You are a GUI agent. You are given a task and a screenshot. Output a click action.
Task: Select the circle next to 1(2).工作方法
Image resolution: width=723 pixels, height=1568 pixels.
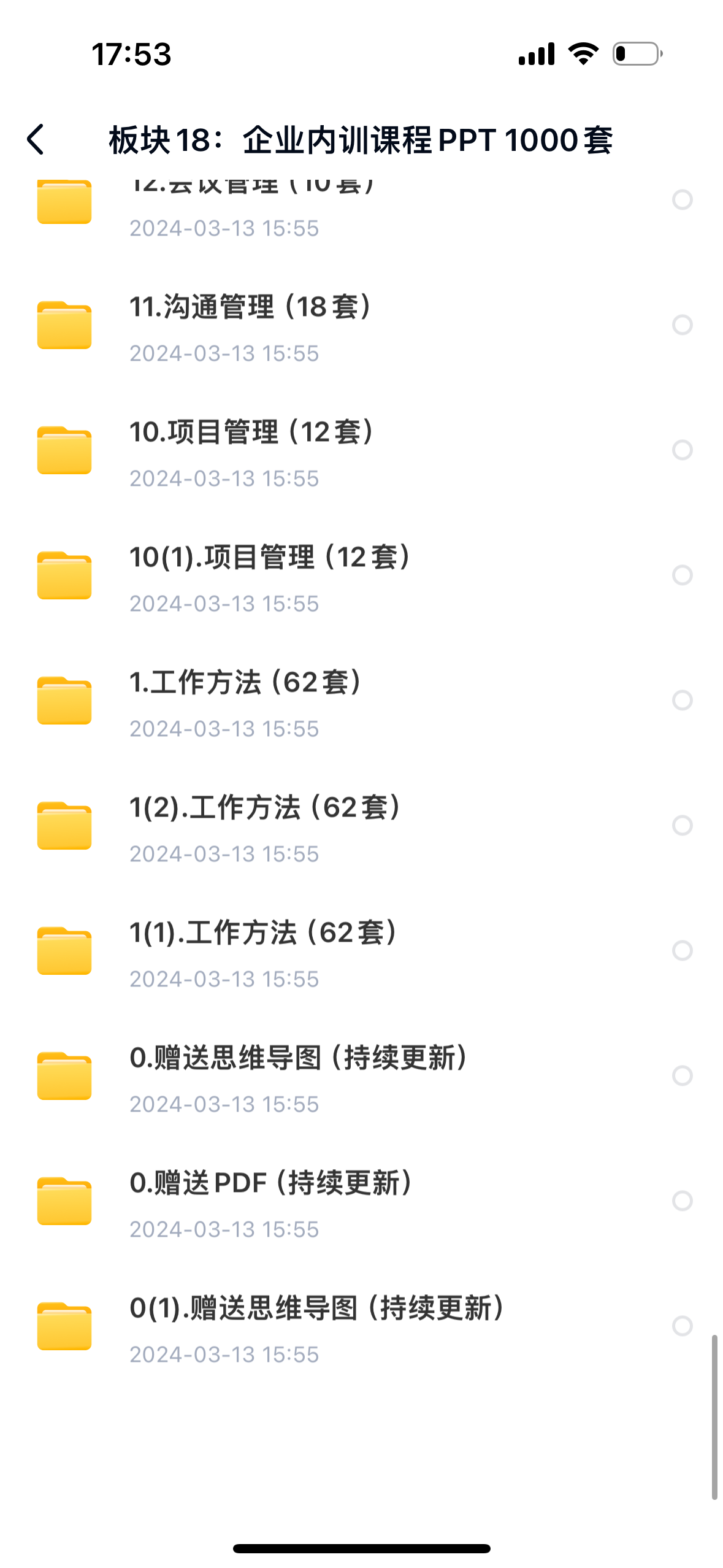tap(682, 825)
